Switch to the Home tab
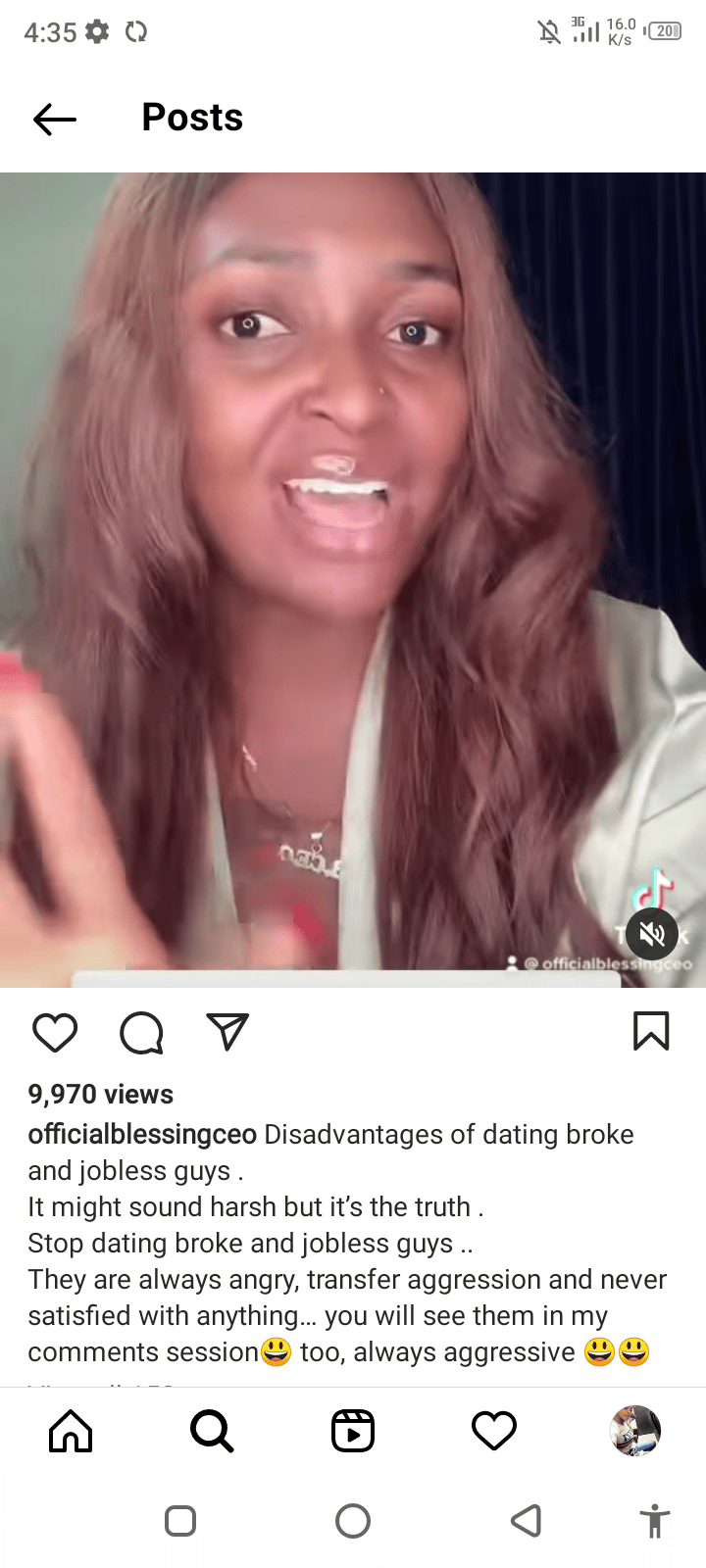The width and height of the screenshot is (706, 1568). point(71,1432)
